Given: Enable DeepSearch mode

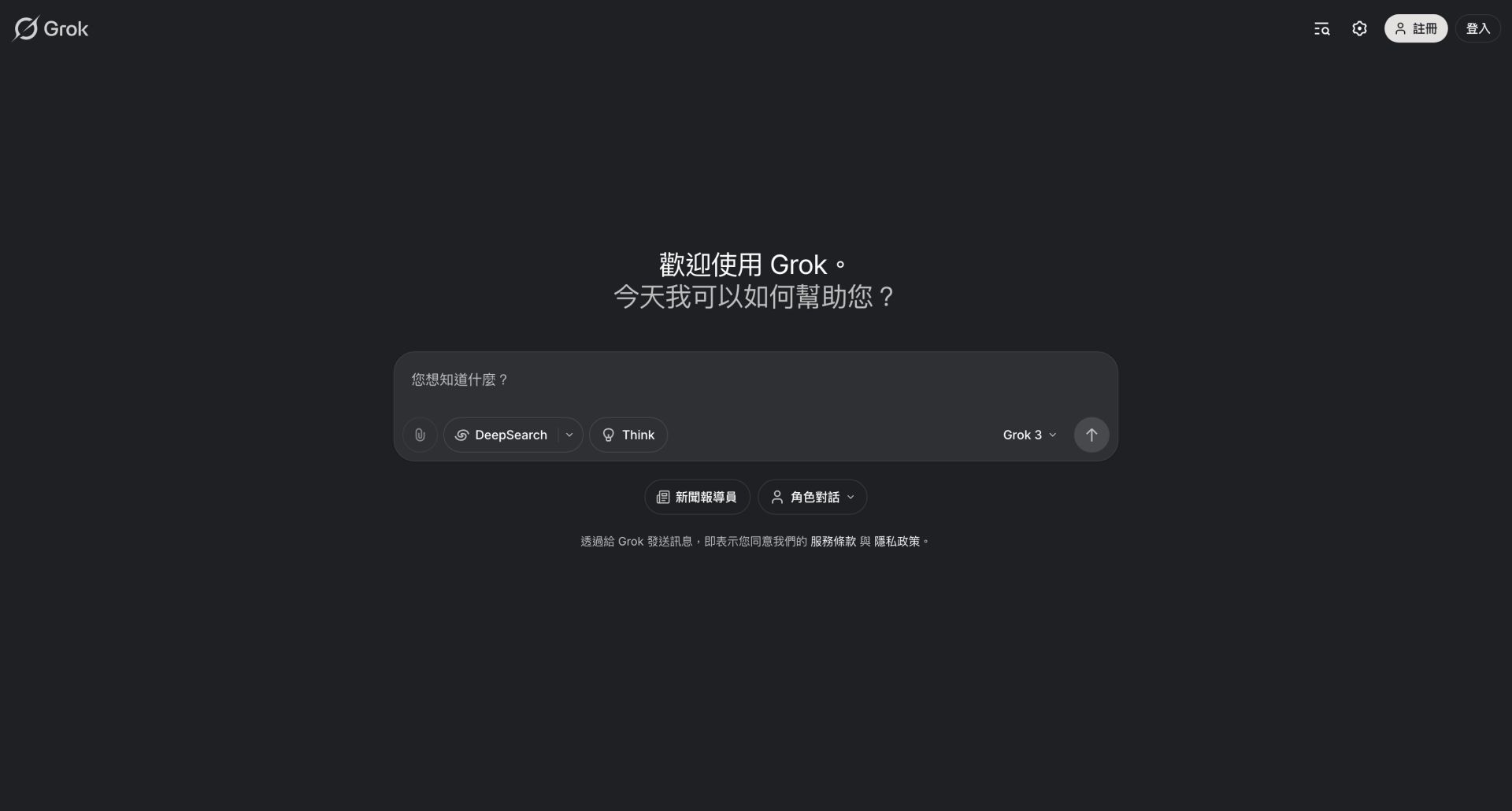Looking at the screenshot, I should pyautogui.click(x=502, y=435).
